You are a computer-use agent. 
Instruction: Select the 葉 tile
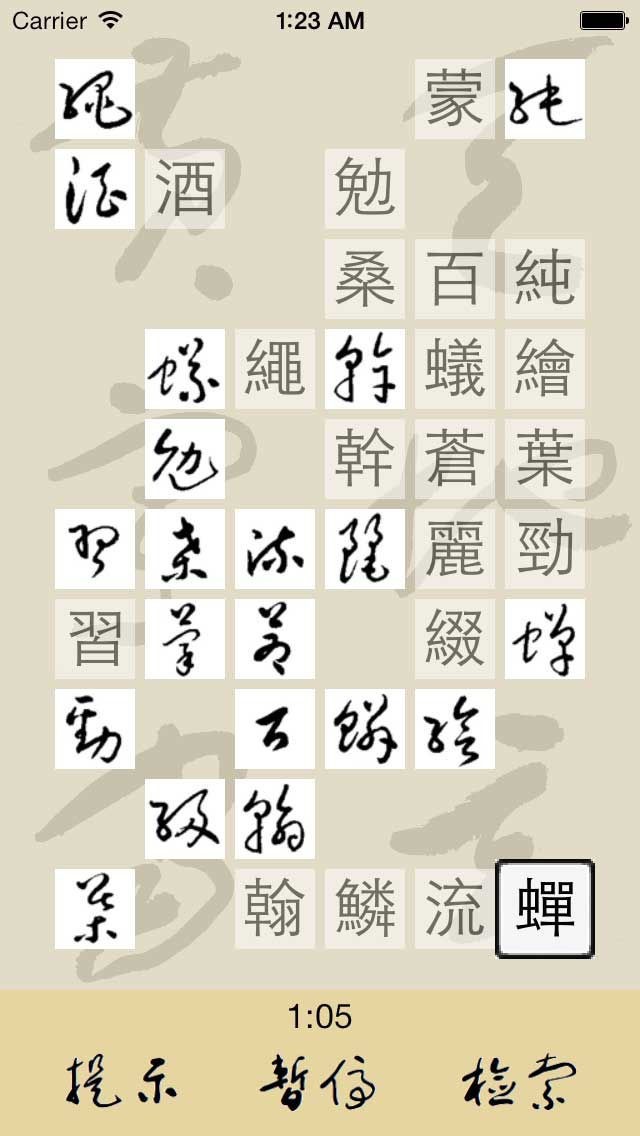pyautogui.click(x=545, y=459)
